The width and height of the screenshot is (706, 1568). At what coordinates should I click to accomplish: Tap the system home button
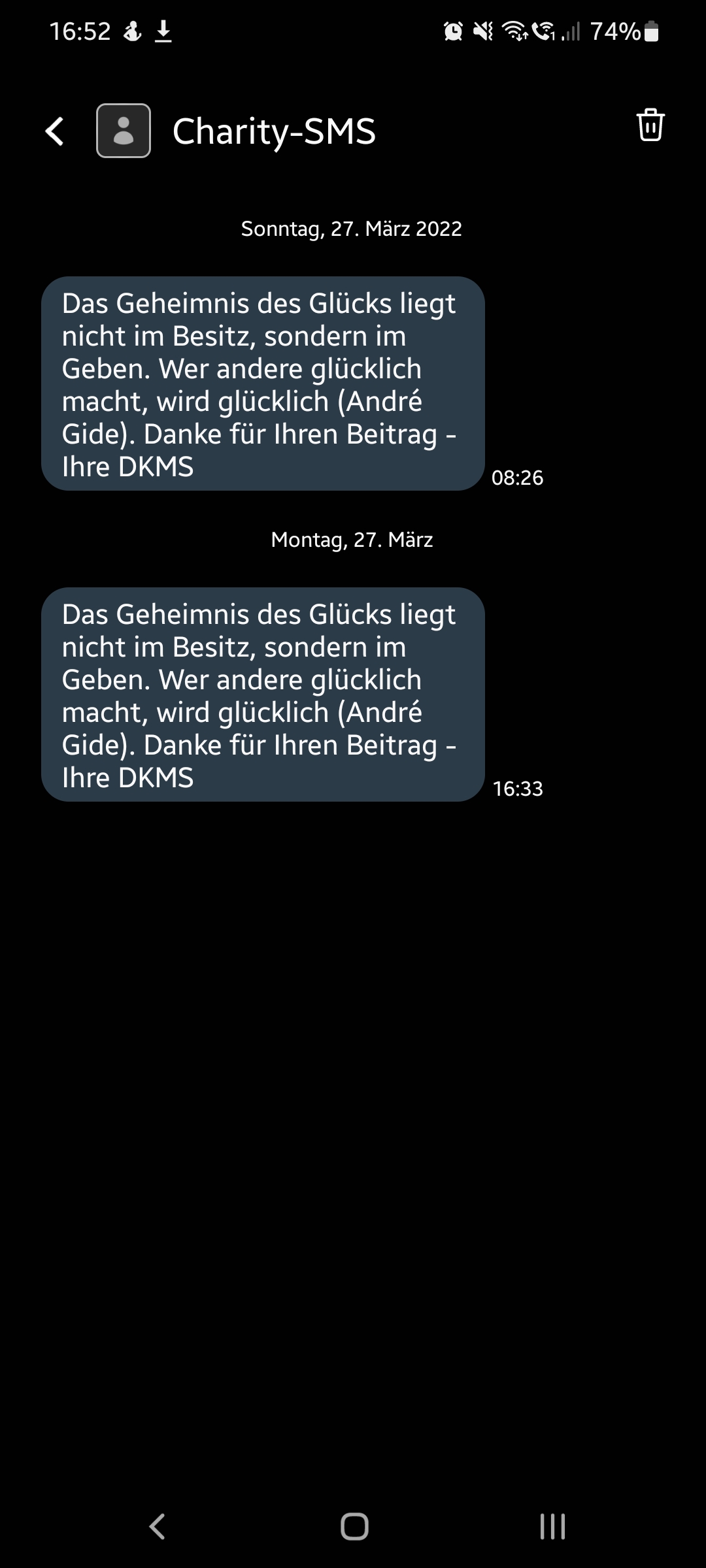coord(354,1527)
